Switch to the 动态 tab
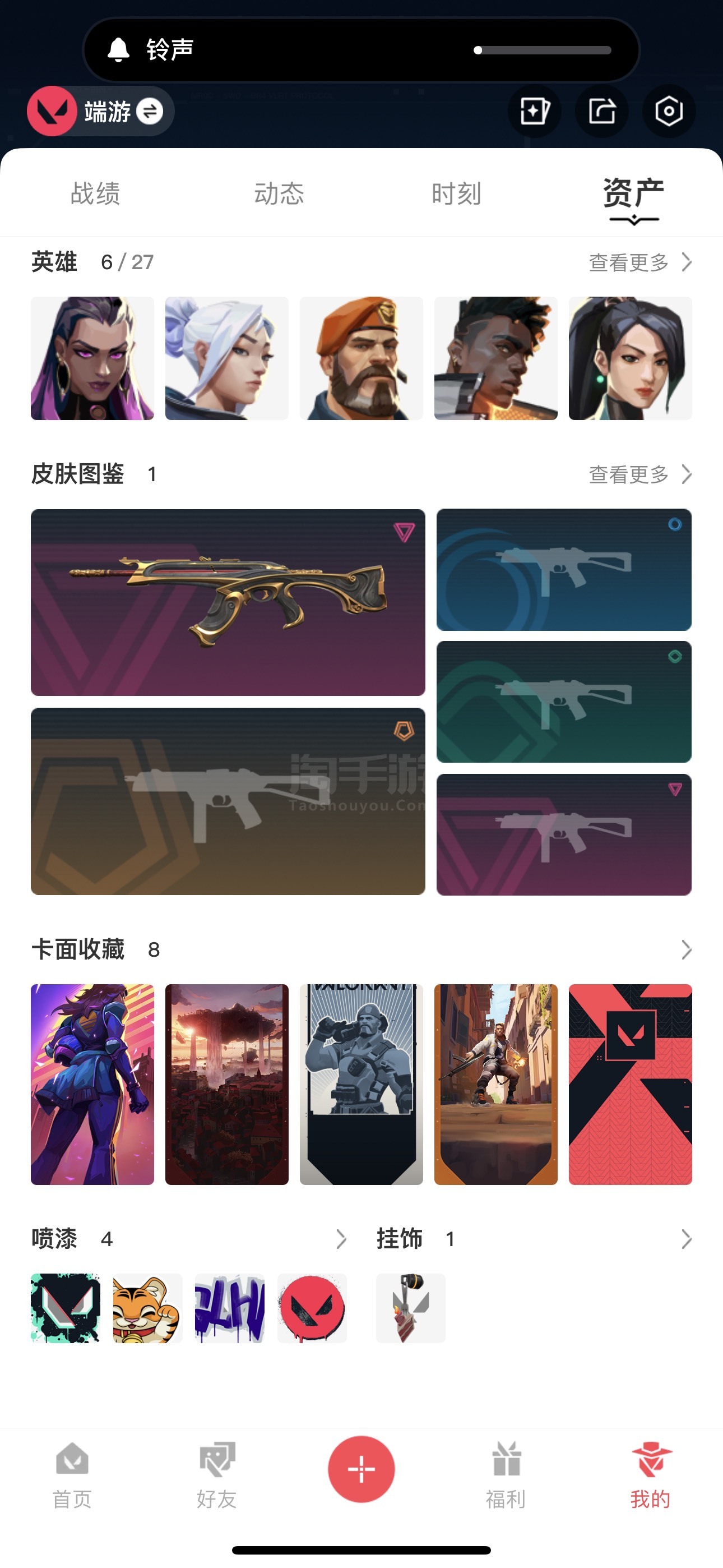This screenshot has width=723, height=1568. click(x=279, y=193)
